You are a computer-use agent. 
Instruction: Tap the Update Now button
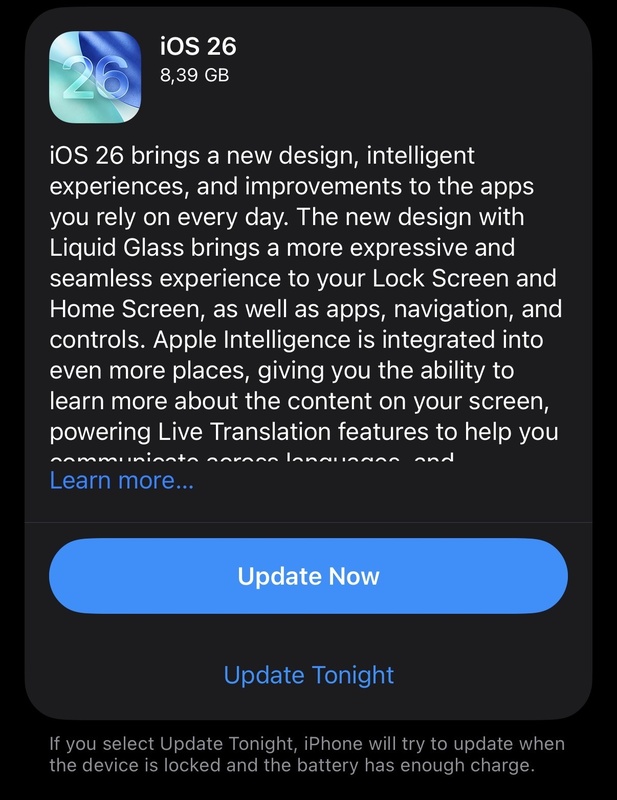tap(308, 576)
